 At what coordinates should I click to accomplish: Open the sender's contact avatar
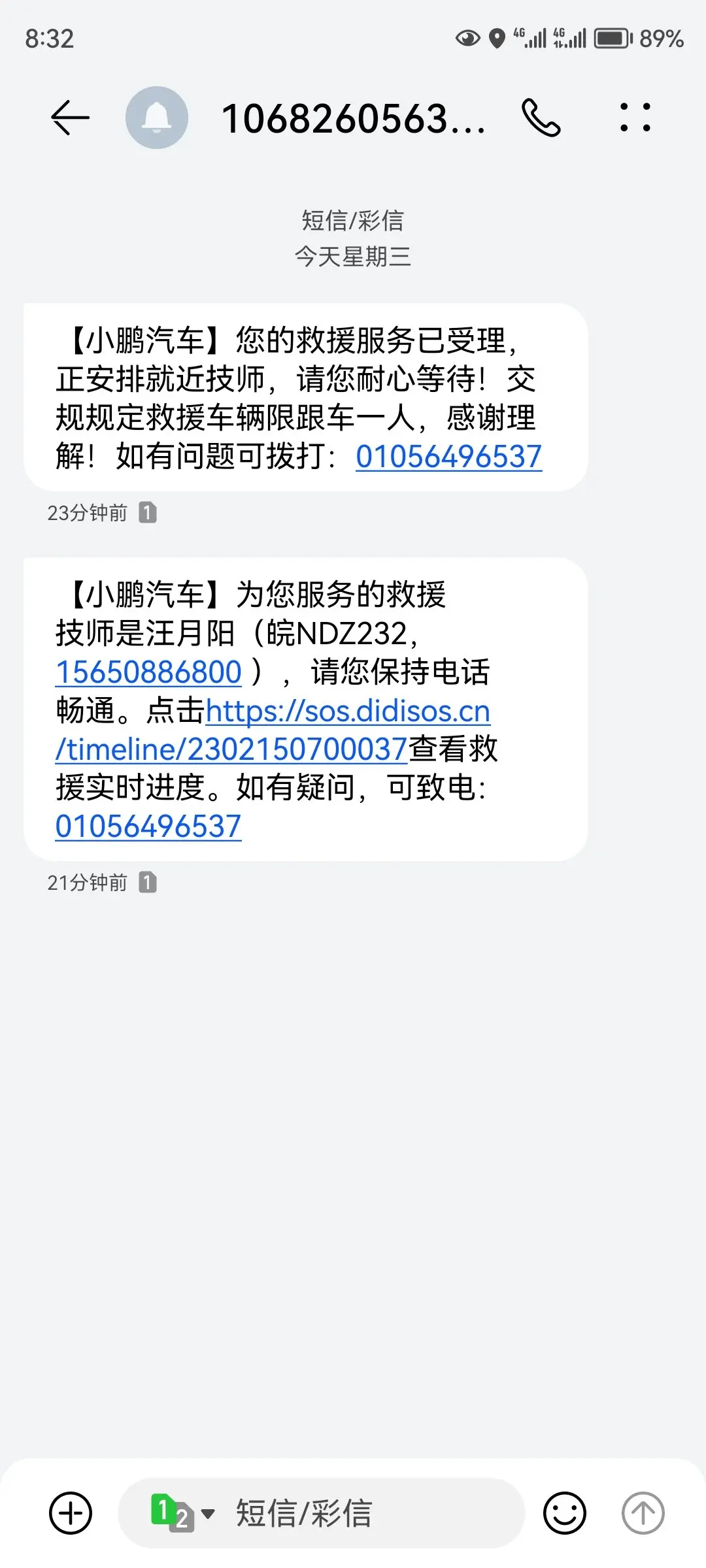click(x=157, y=118)
